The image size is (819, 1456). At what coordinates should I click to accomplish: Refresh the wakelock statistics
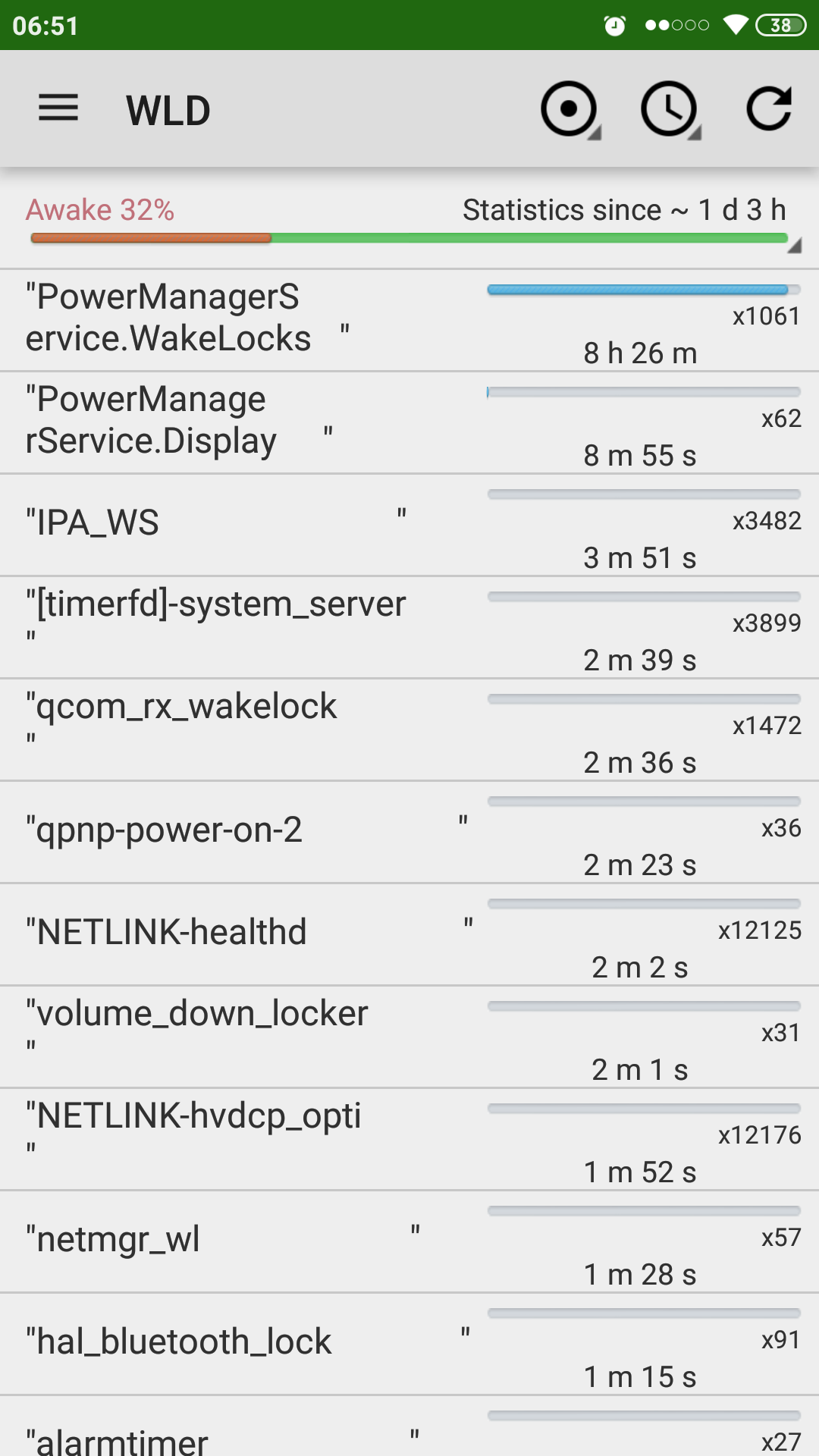point(769,110)
